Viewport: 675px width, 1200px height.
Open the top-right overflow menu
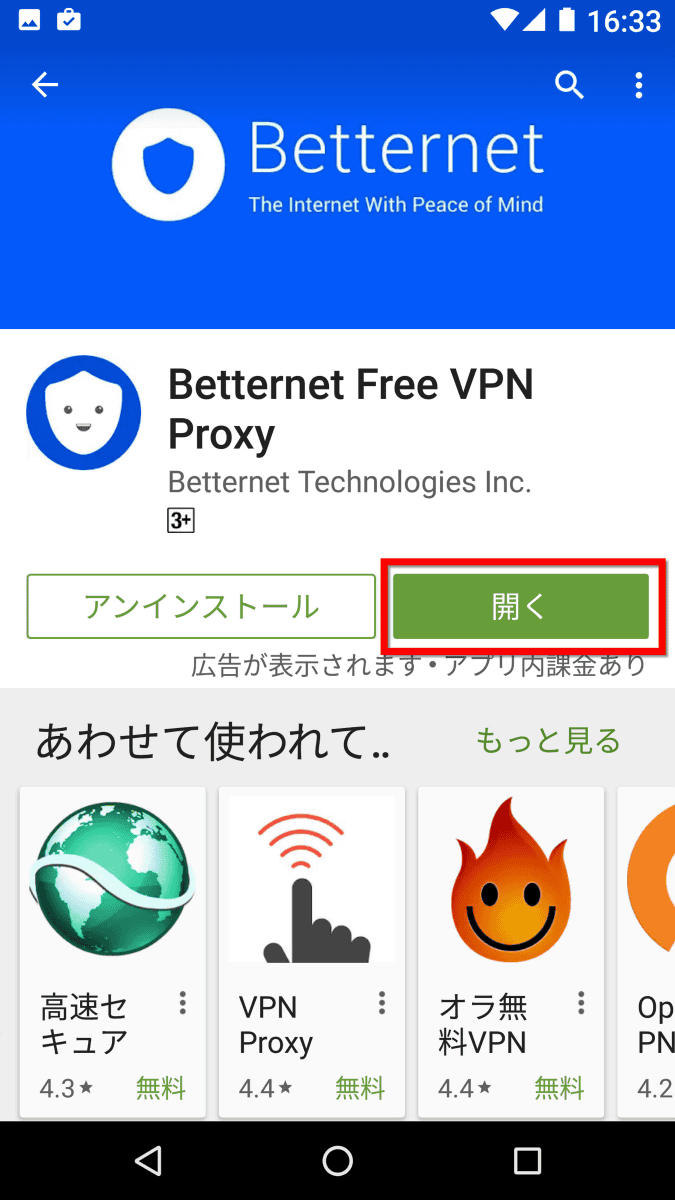click(639, 86)
